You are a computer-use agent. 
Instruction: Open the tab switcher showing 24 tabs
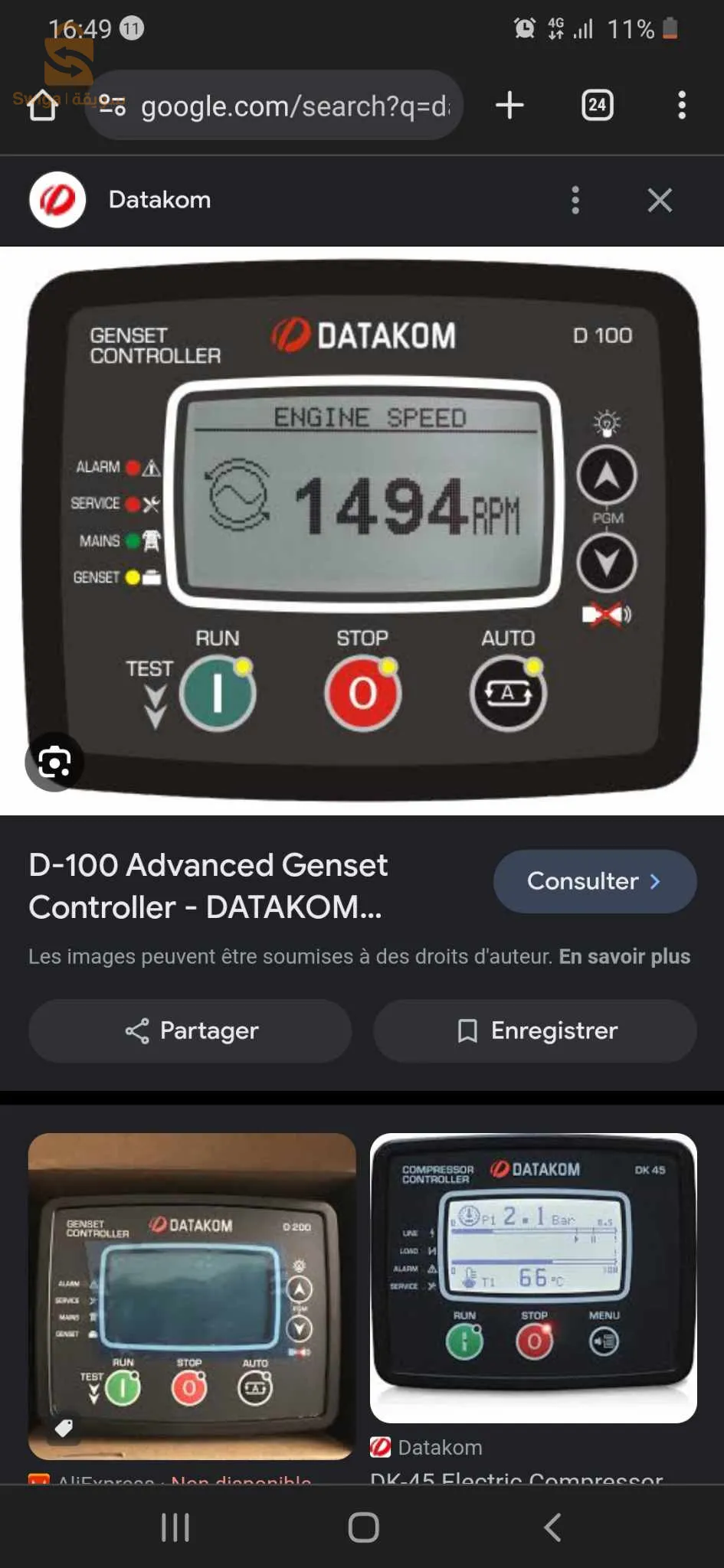[x=597, y=105]
